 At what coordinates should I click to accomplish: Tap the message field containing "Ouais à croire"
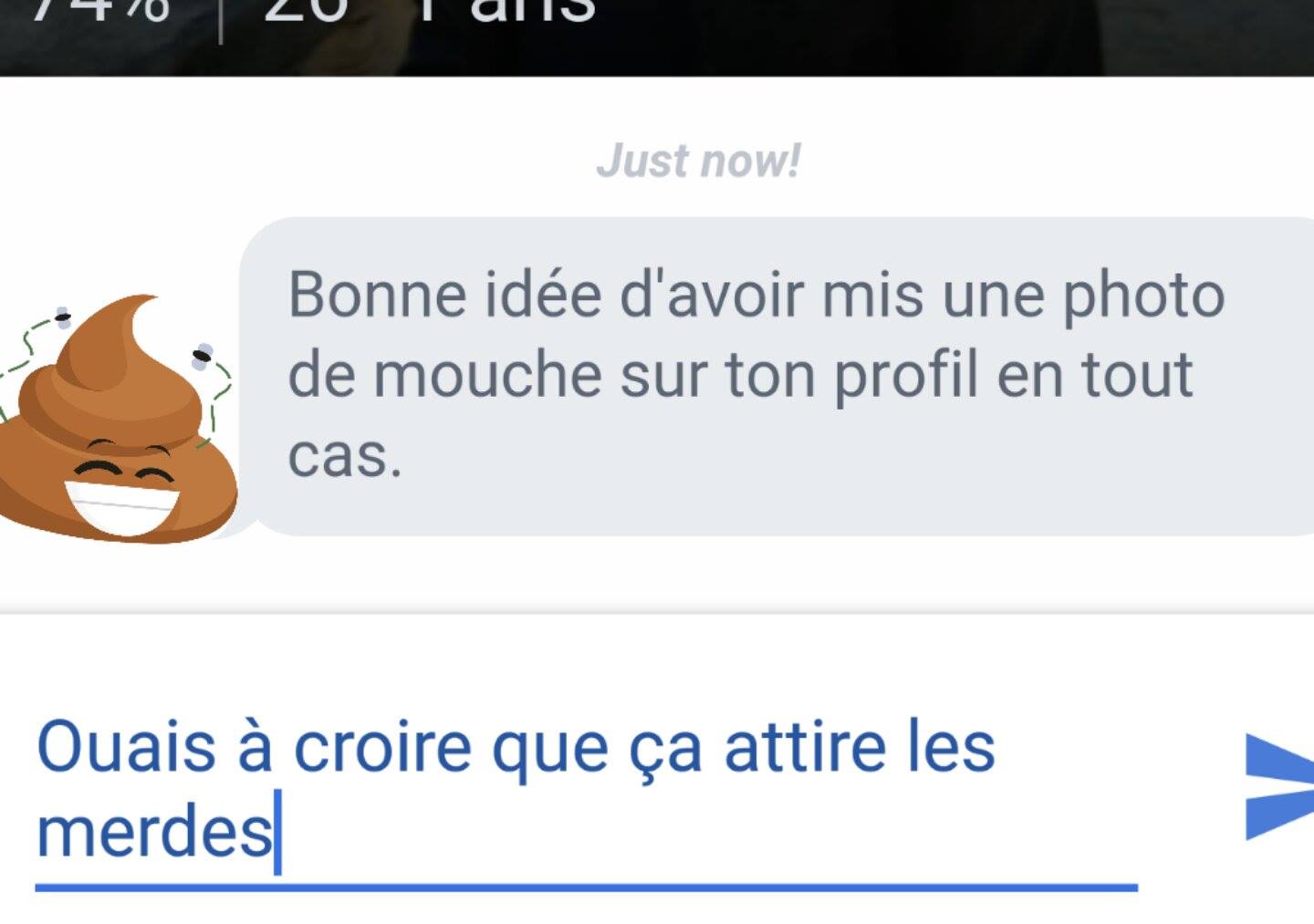click(584, 788)
